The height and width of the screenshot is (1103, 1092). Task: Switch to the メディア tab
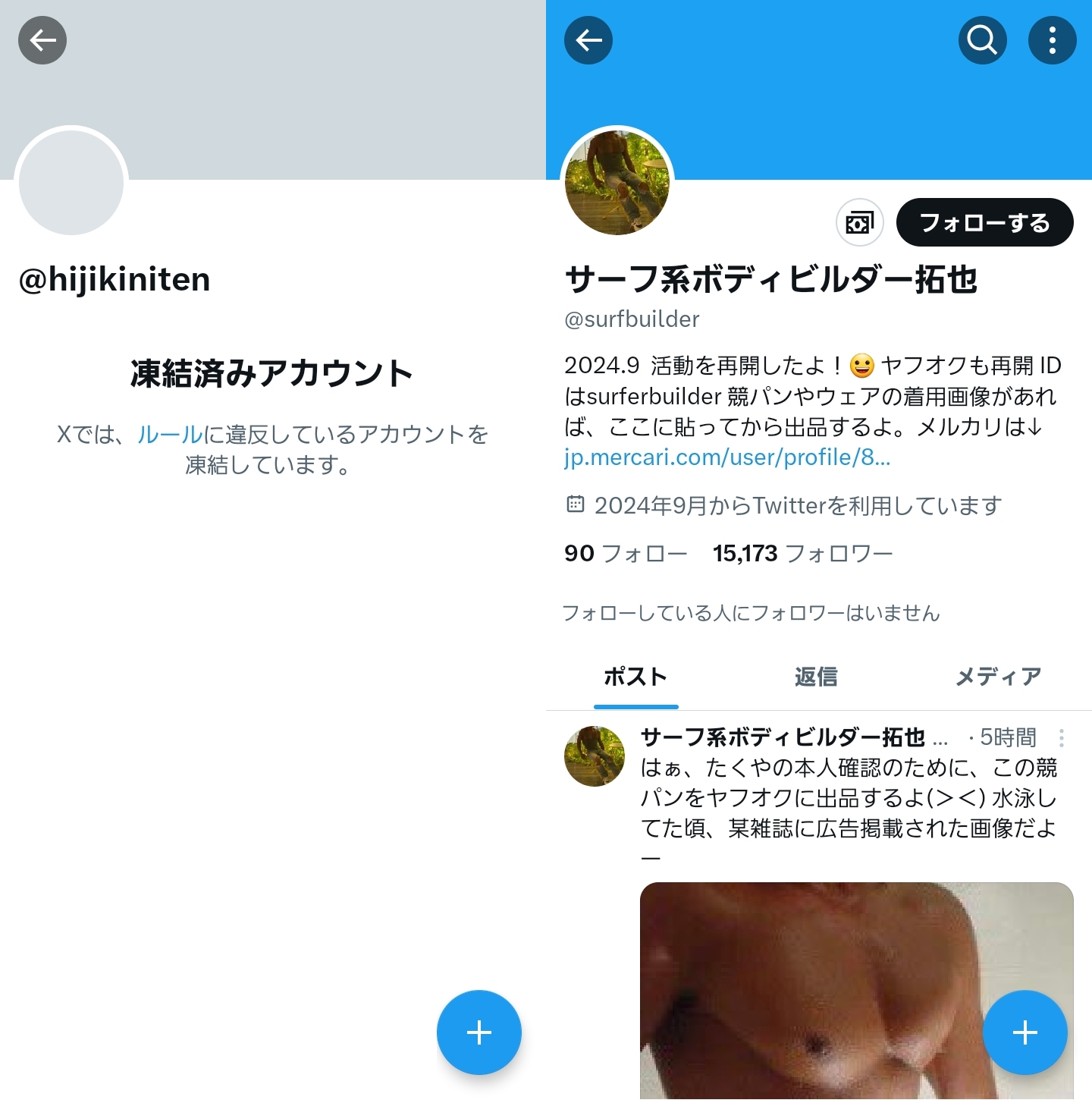click(x=998, y=677)
